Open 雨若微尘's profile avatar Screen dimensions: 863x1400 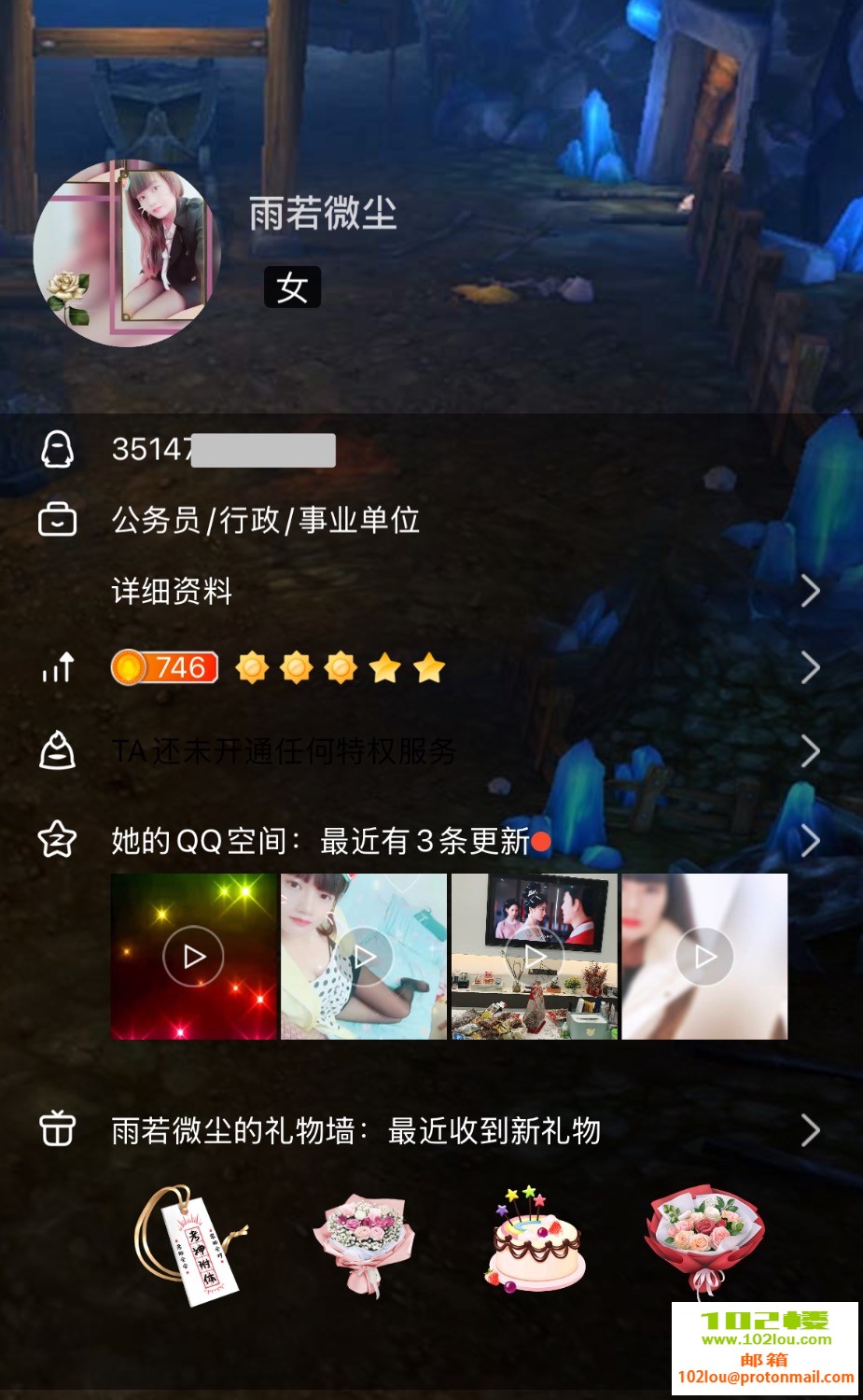(126, 253)
